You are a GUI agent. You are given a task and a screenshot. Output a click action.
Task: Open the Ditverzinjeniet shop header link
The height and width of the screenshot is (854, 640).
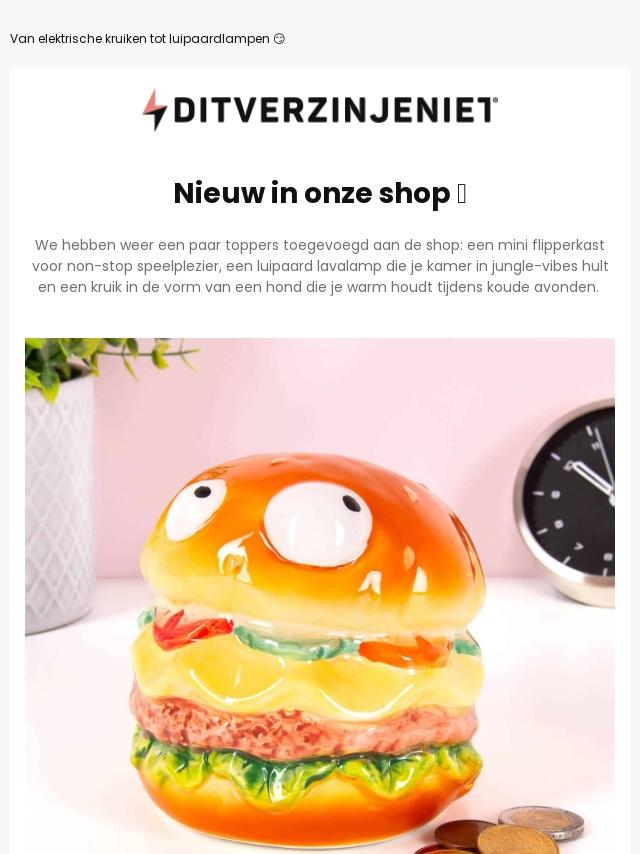(x=320, y=110)
